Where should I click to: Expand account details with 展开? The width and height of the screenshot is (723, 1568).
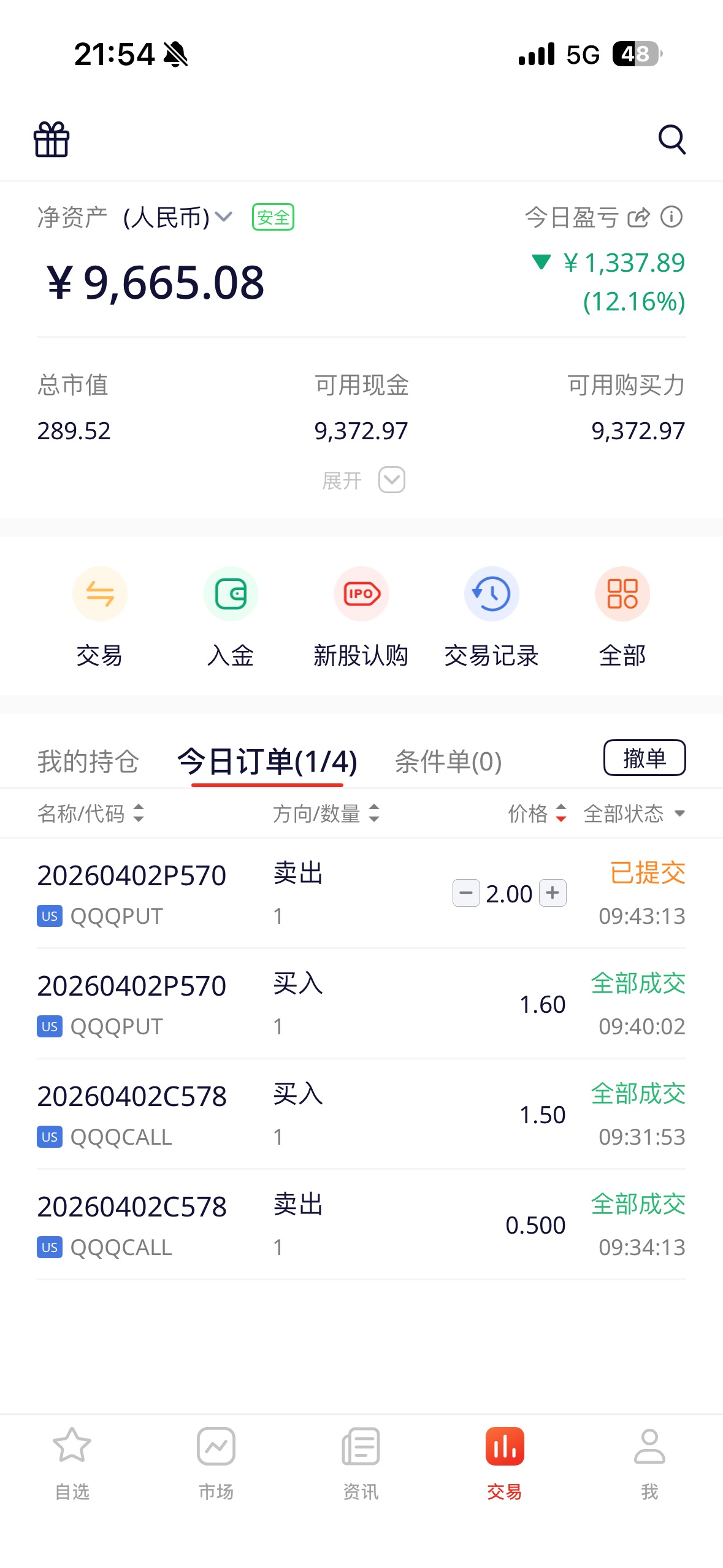363,480
